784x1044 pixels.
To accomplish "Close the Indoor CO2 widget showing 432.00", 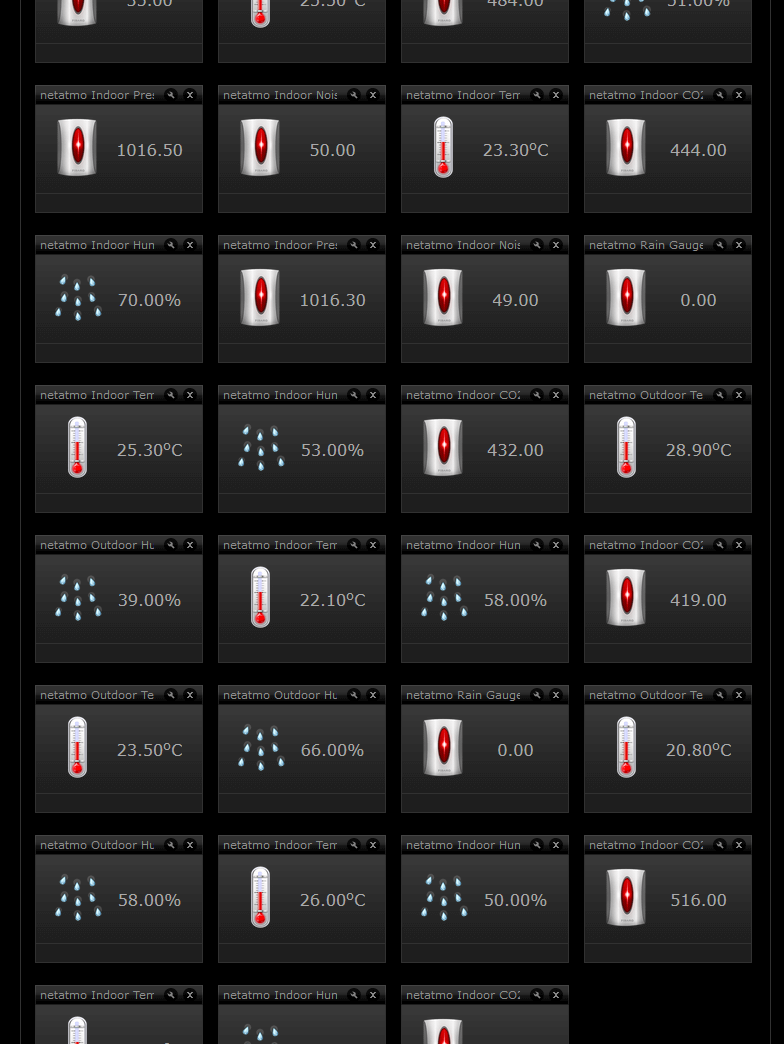I will click(556, 395).
